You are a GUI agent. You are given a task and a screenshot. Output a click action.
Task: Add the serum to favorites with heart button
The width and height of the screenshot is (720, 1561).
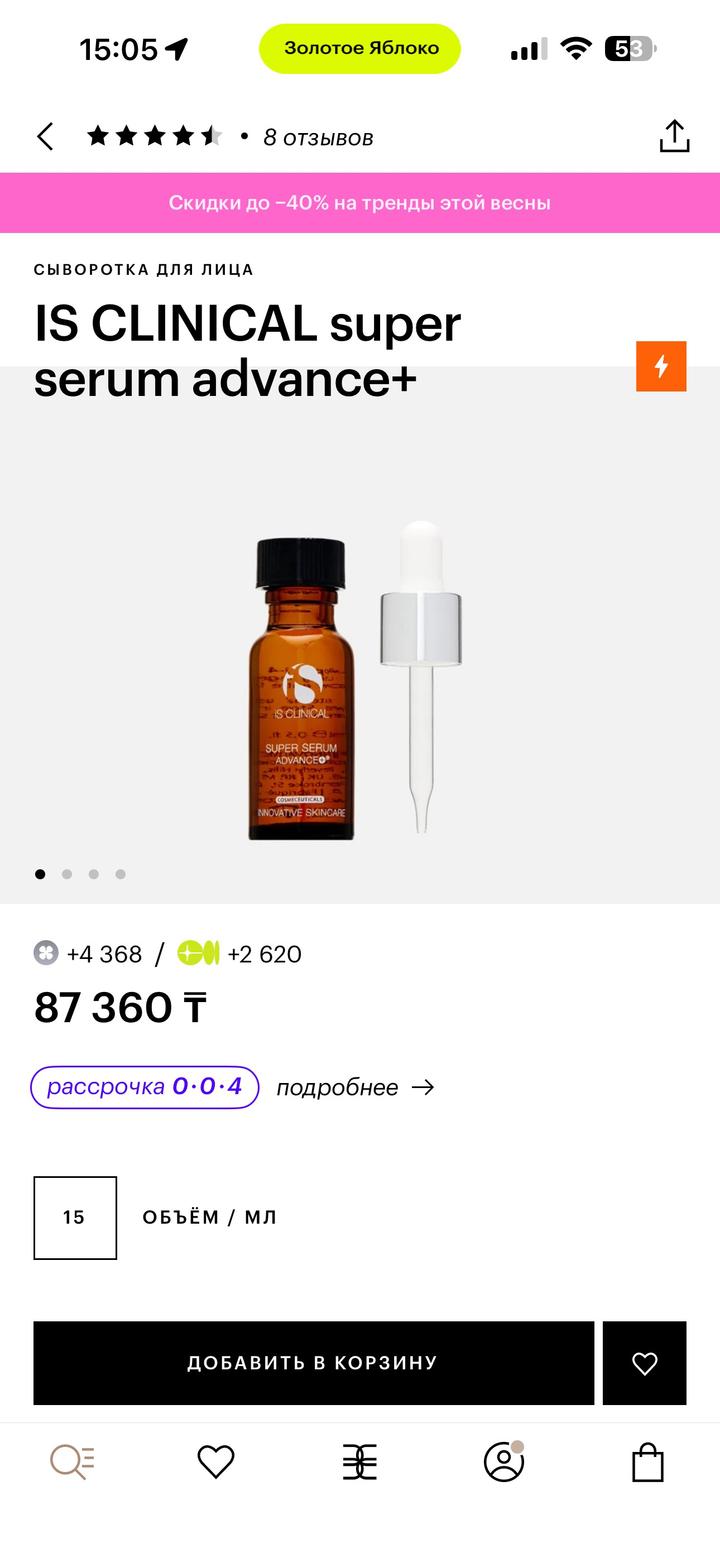pos(644,1362)
